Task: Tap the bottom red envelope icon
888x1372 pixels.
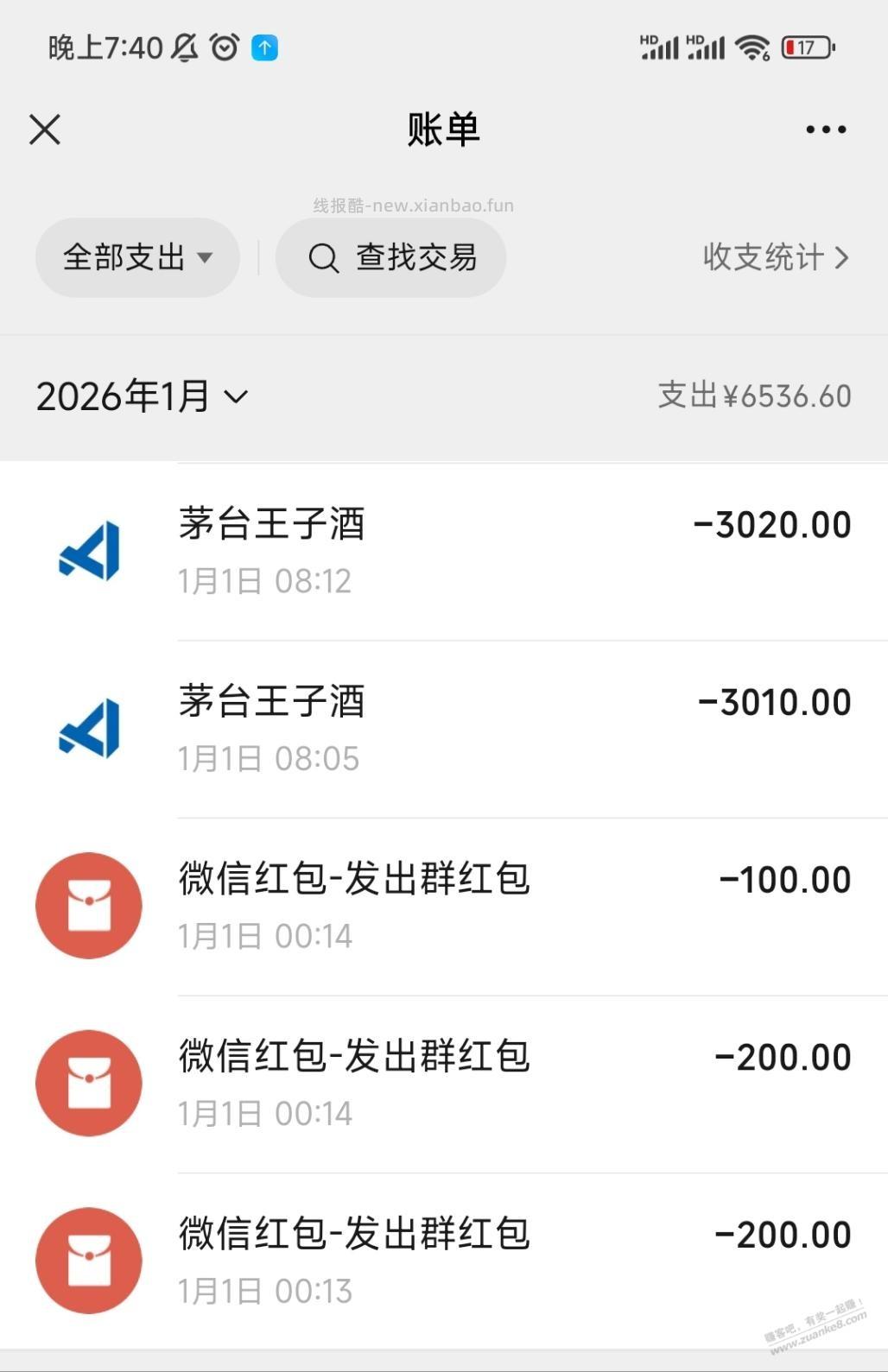Action: tap(88, 1261)
